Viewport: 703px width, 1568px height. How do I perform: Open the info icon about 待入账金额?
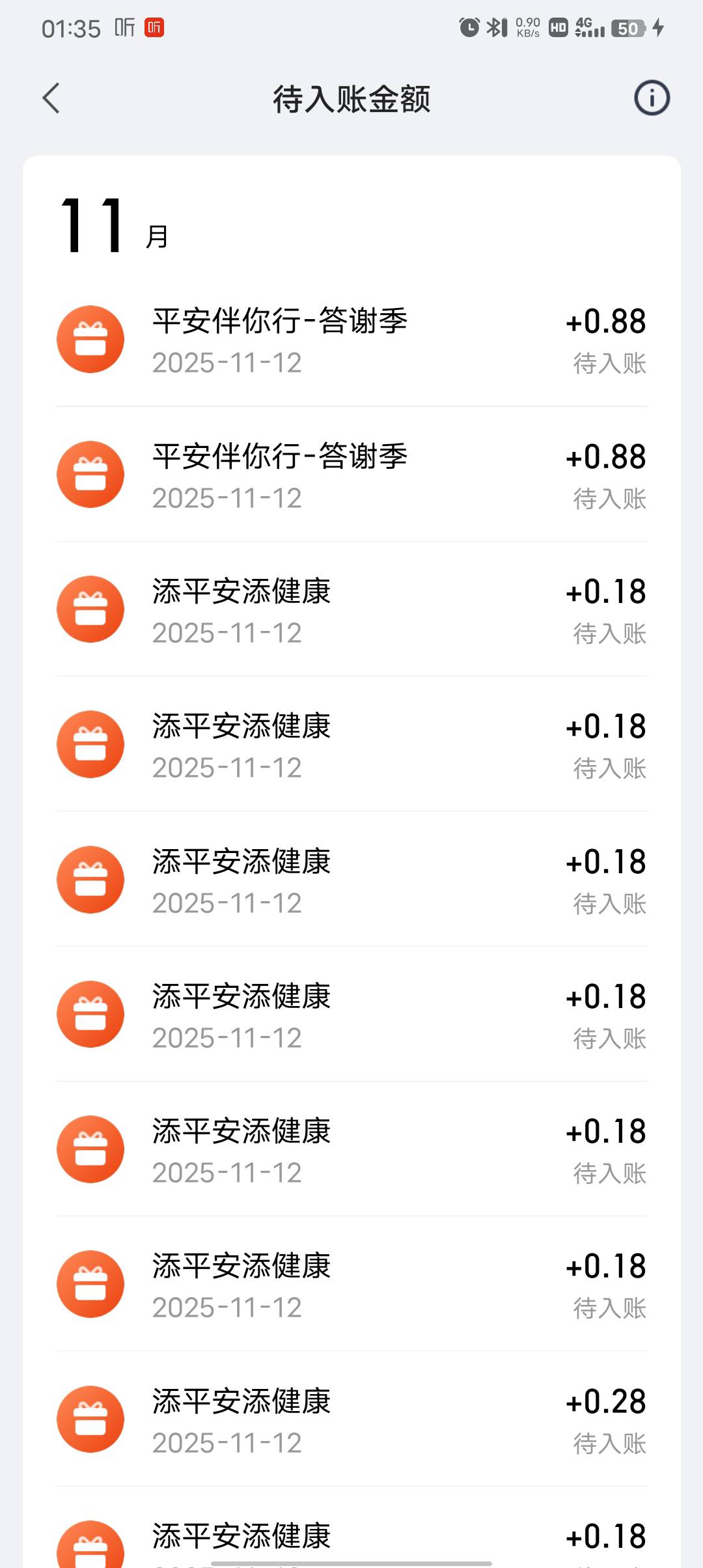coord(652,98)
